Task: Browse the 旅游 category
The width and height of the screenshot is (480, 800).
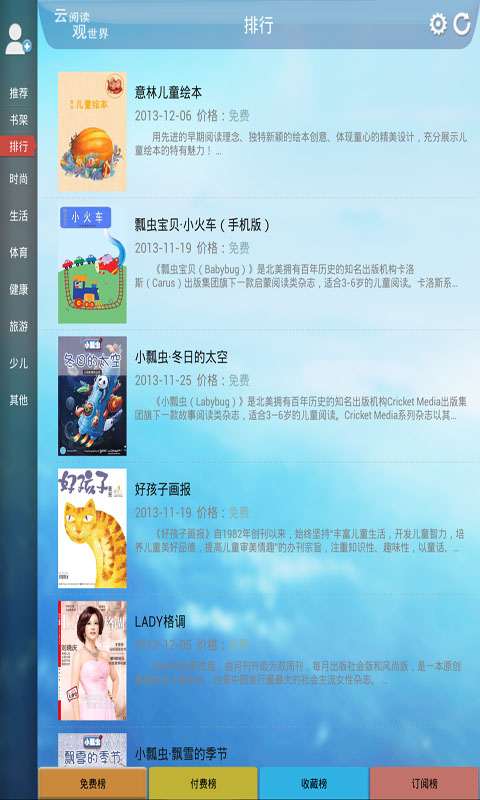Action: pyautogui.click(x=18, y=327)
